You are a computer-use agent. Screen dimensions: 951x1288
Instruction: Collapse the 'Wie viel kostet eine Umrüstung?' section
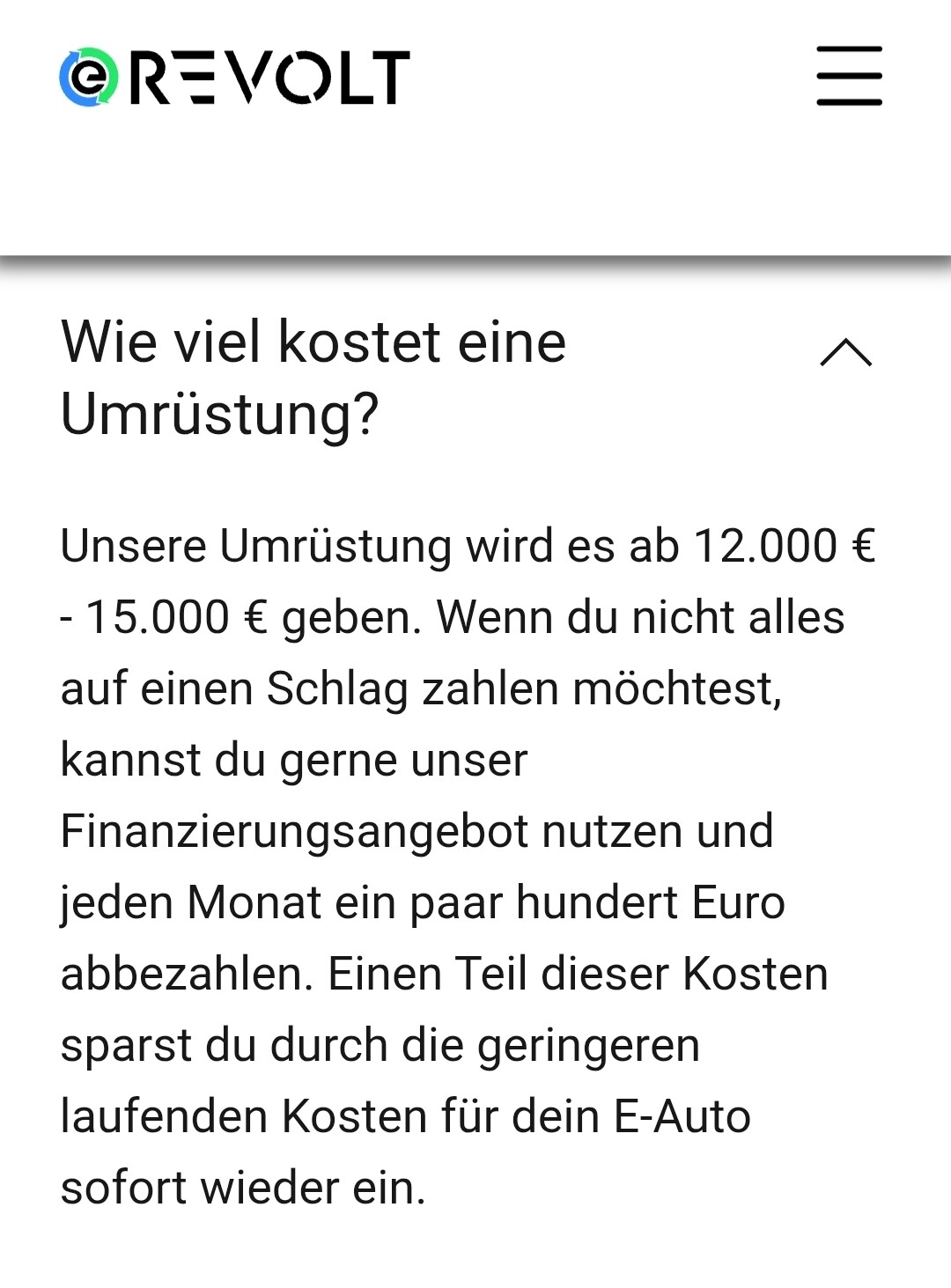click(x=845, y=352)
